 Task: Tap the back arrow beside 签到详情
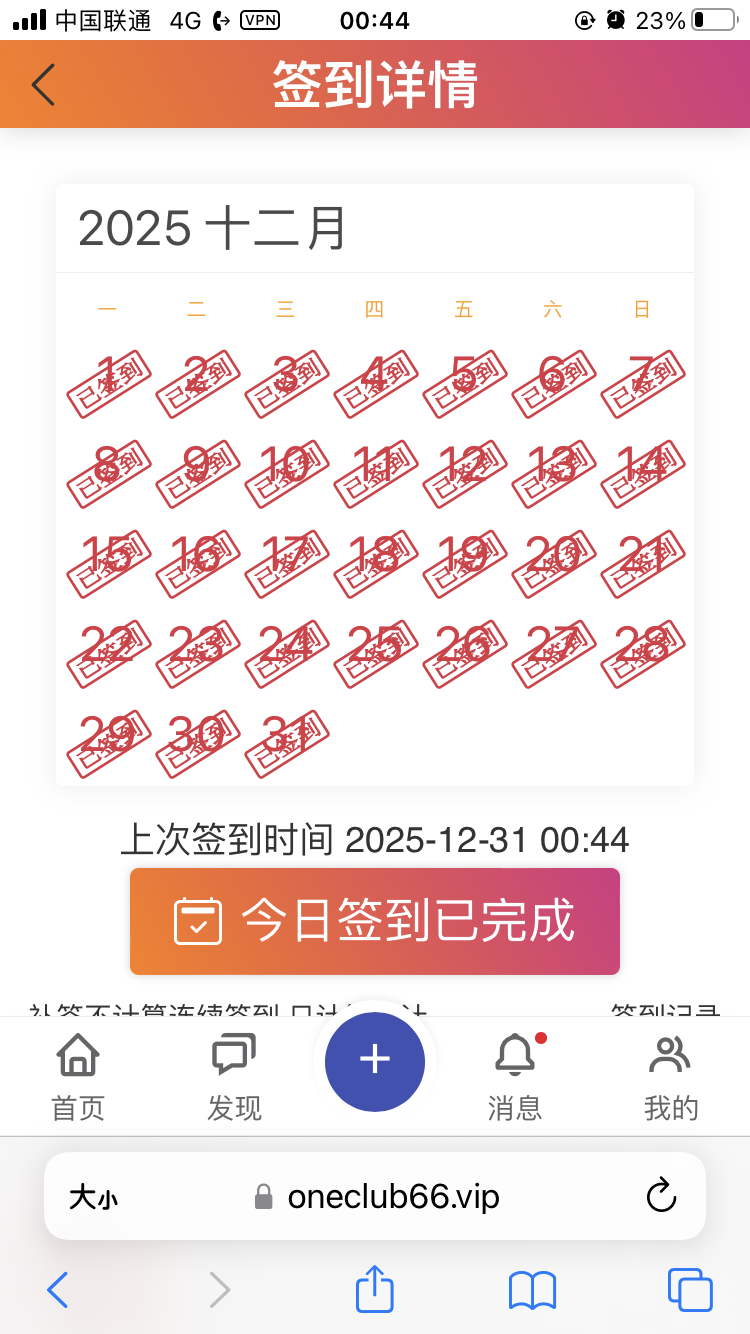[x=41, y=84]
